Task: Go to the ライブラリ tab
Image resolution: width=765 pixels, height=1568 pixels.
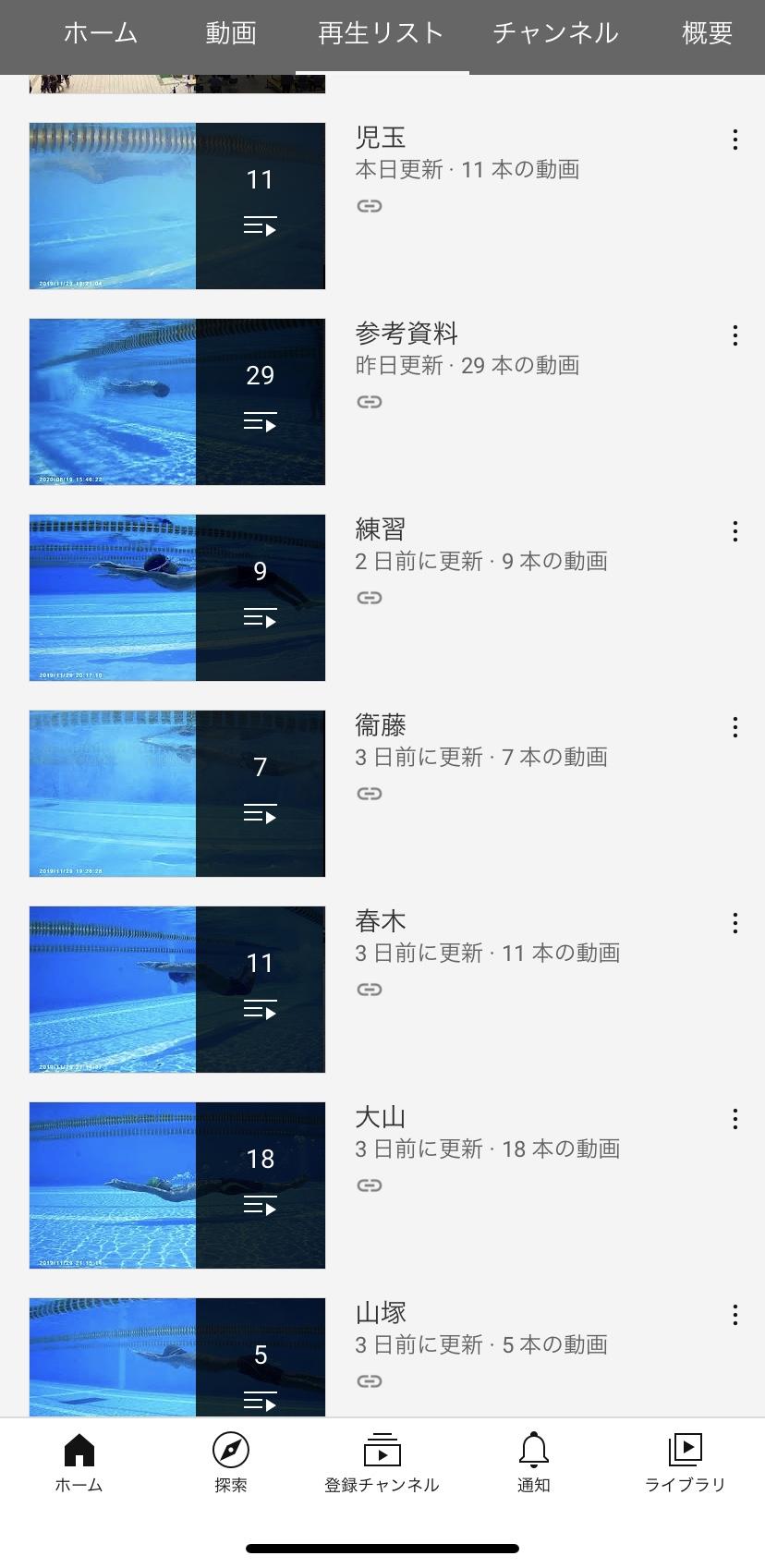Action: point(685,1462)
